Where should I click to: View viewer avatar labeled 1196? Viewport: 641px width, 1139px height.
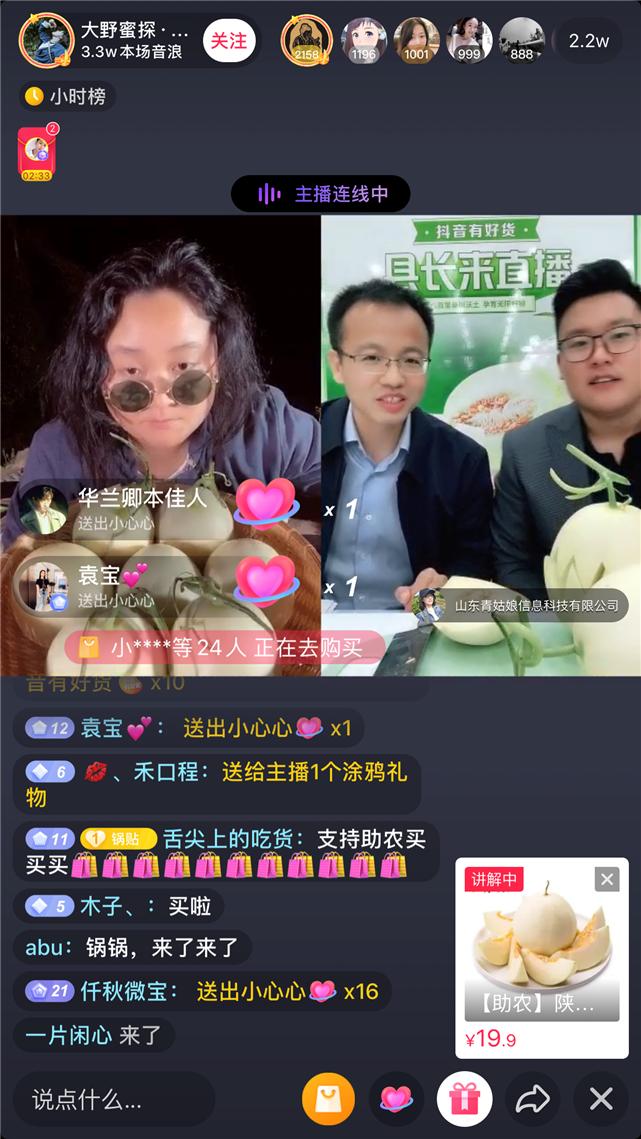point(364,41)
